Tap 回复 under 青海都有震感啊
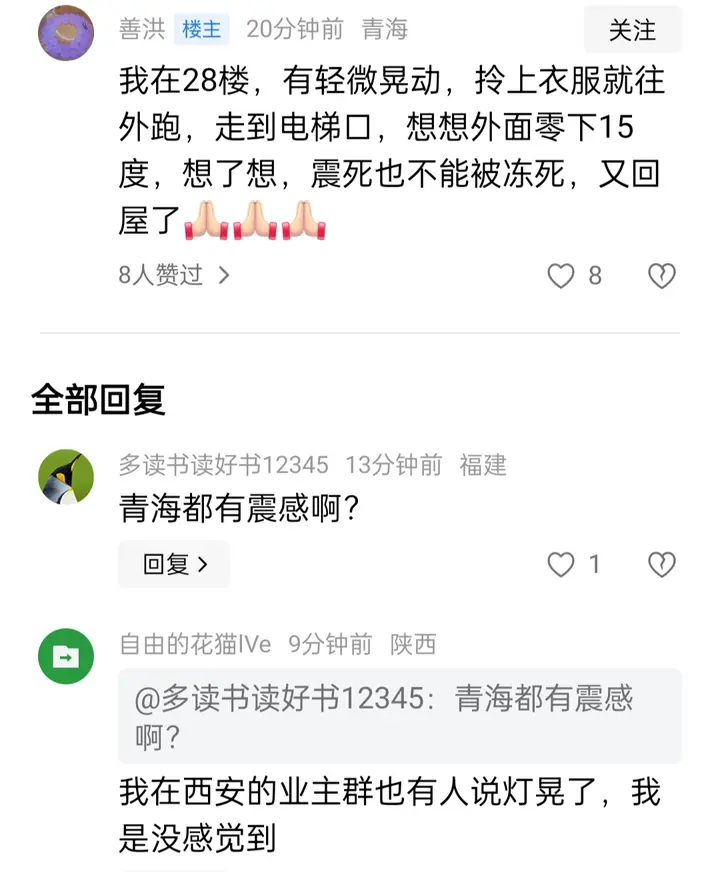Image resolution: width=720 pixels, height=872 pixels. 174,565
